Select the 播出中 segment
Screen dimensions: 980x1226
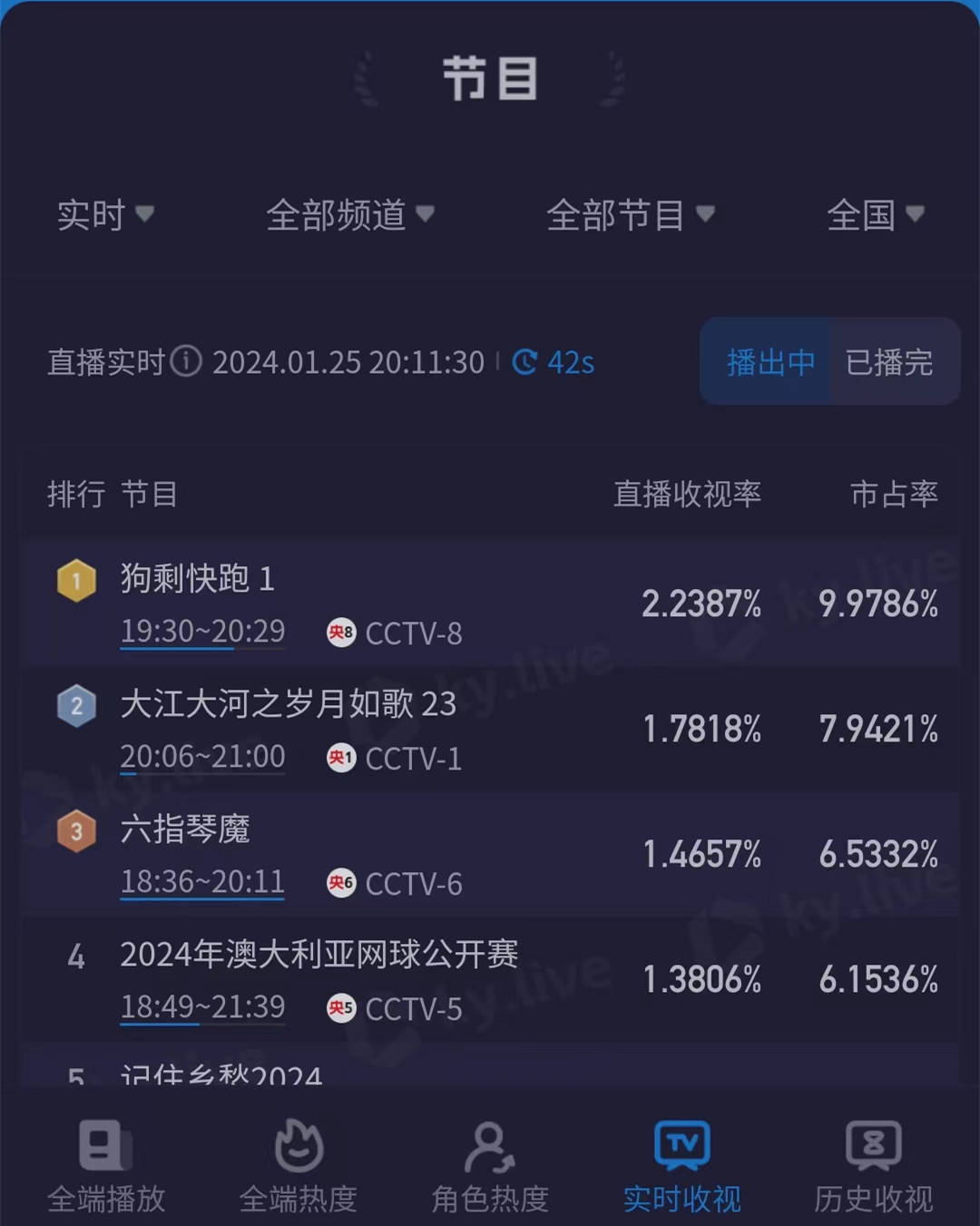tap(769, 362)
